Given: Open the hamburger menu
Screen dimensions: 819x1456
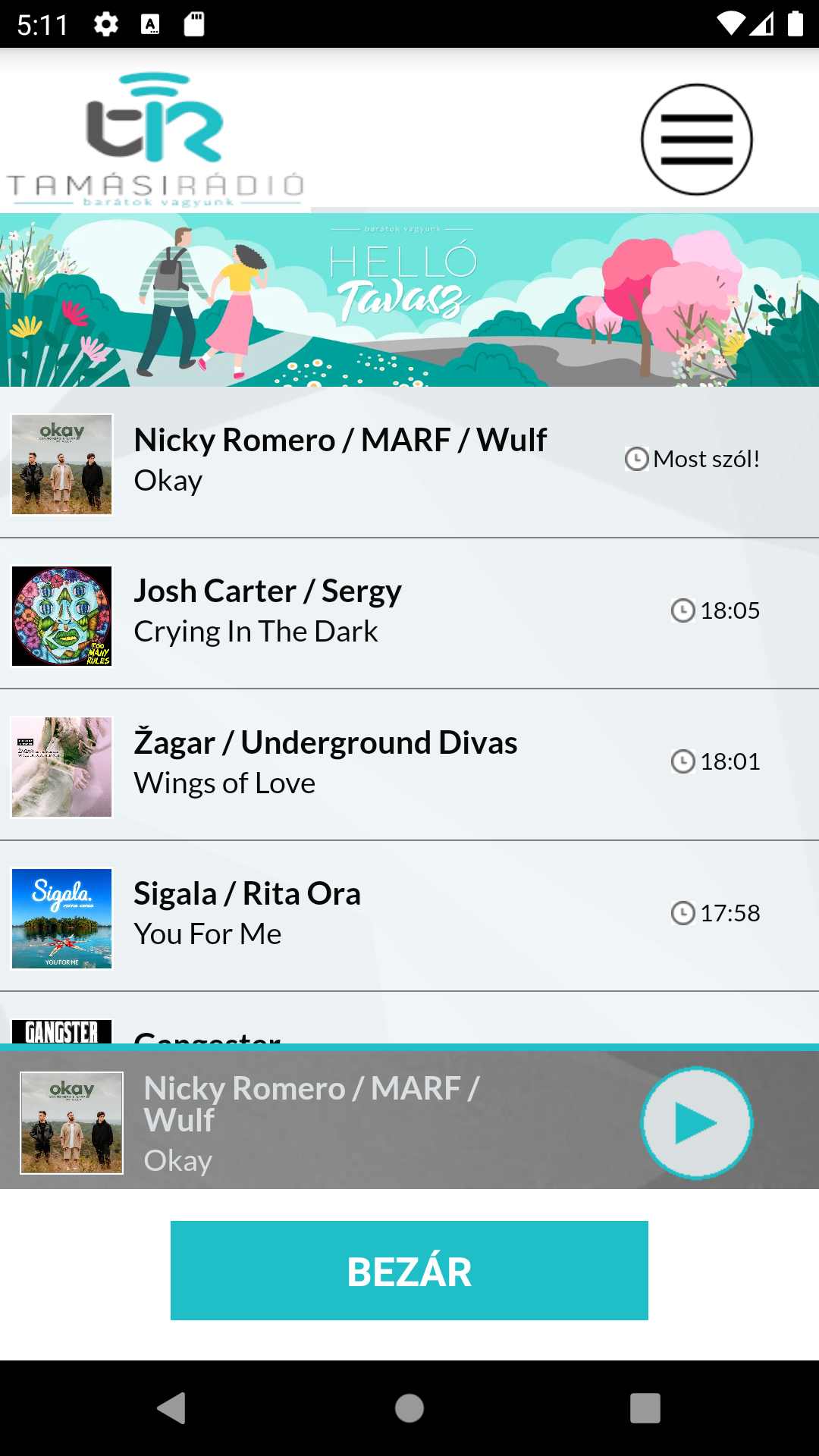Looking at the screenshot, I should tap(696, 140).
